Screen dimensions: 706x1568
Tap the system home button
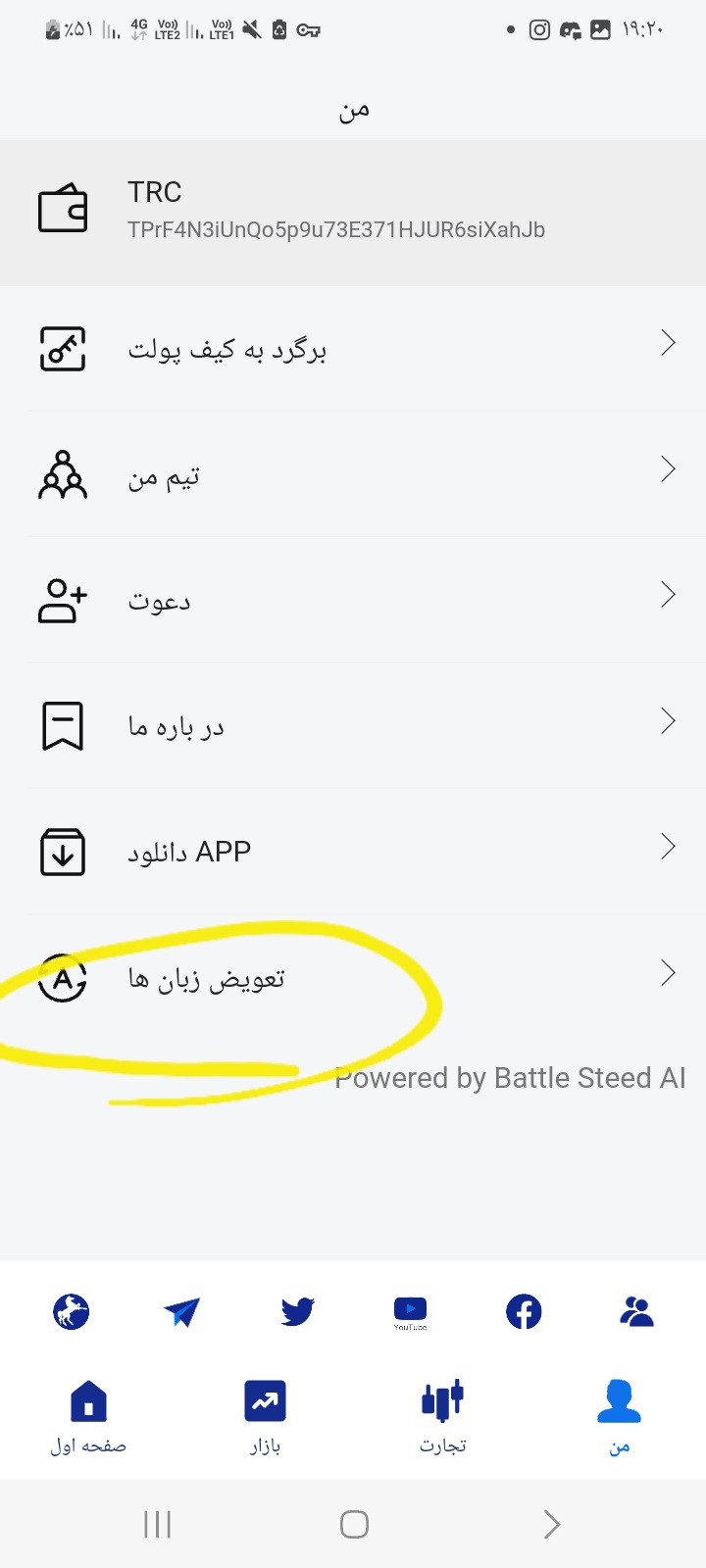[x=354, y=1524]
